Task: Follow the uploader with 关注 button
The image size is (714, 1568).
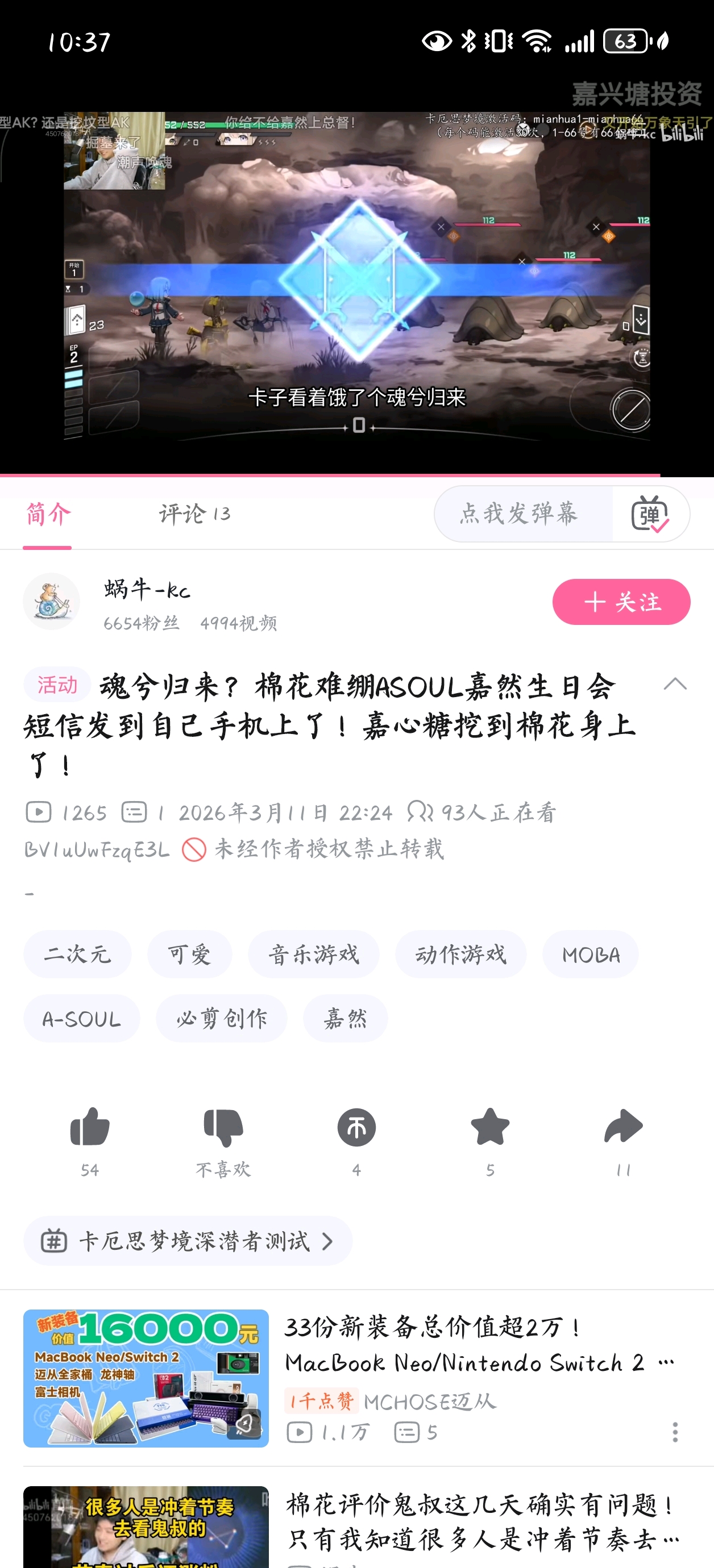Action: [621, 602]
